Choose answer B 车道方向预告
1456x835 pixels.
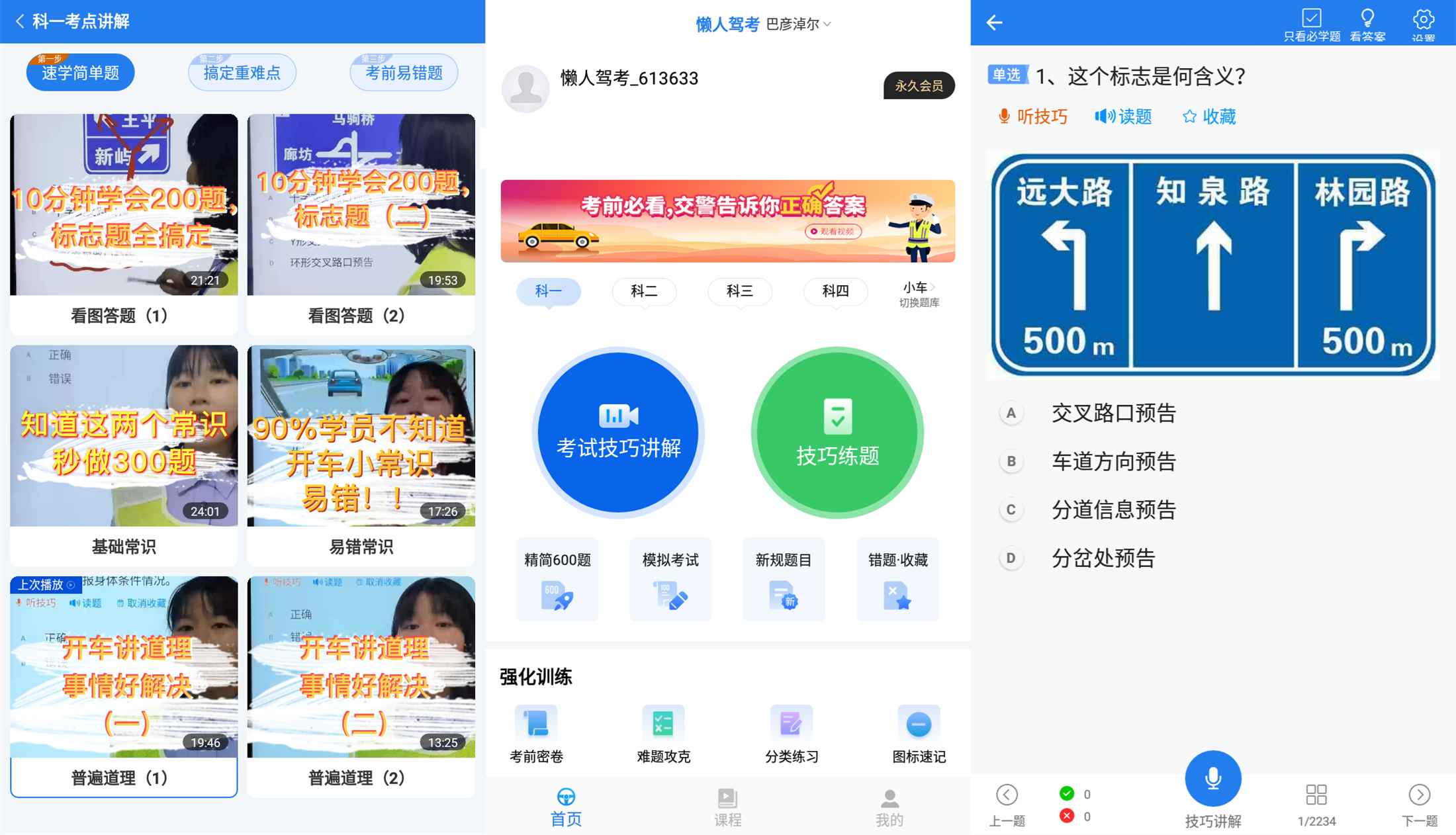pos(1113,462)
